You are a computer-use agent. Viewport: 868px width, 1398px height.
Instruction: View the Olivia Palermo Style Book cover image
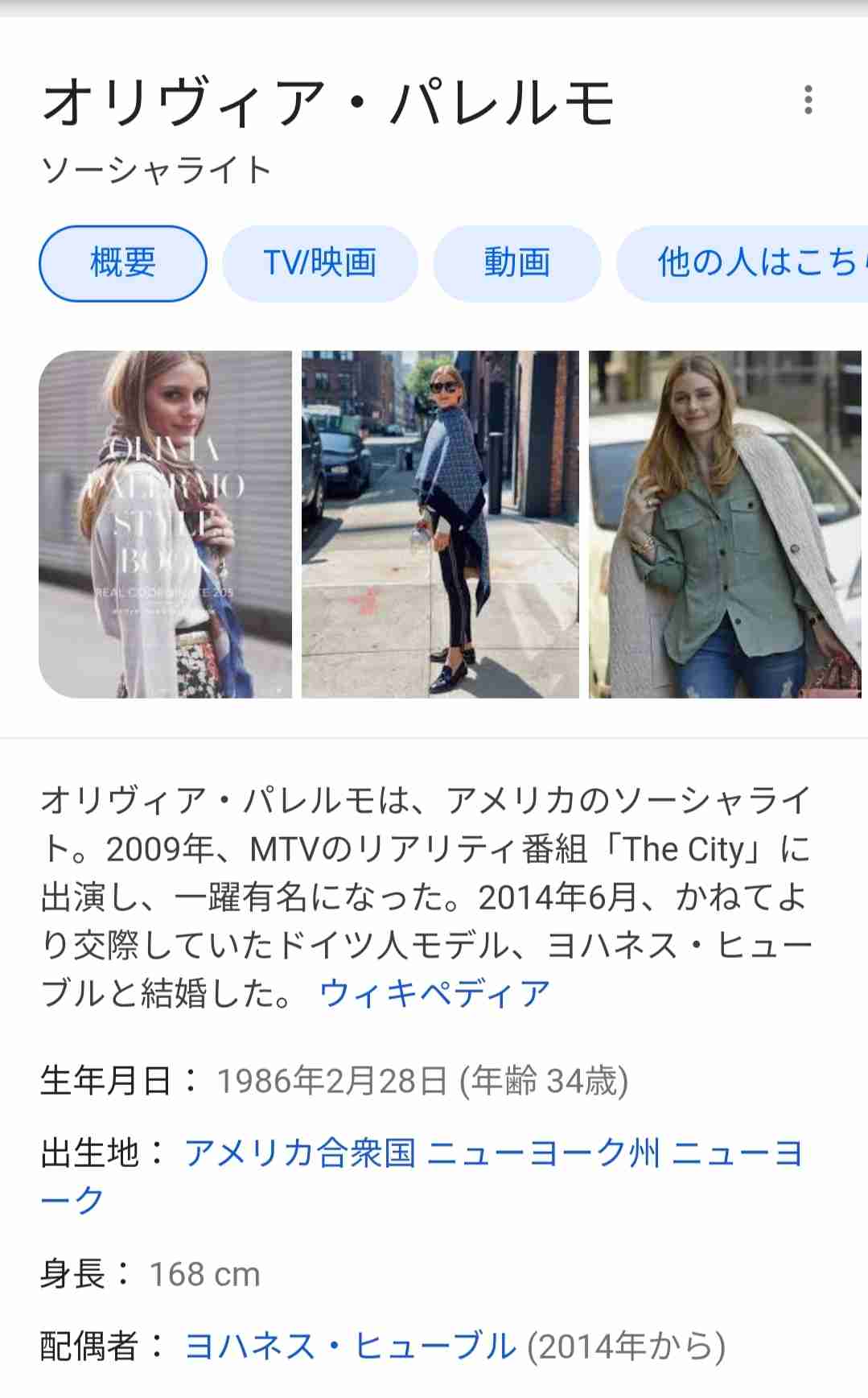[x=167, y=523]
